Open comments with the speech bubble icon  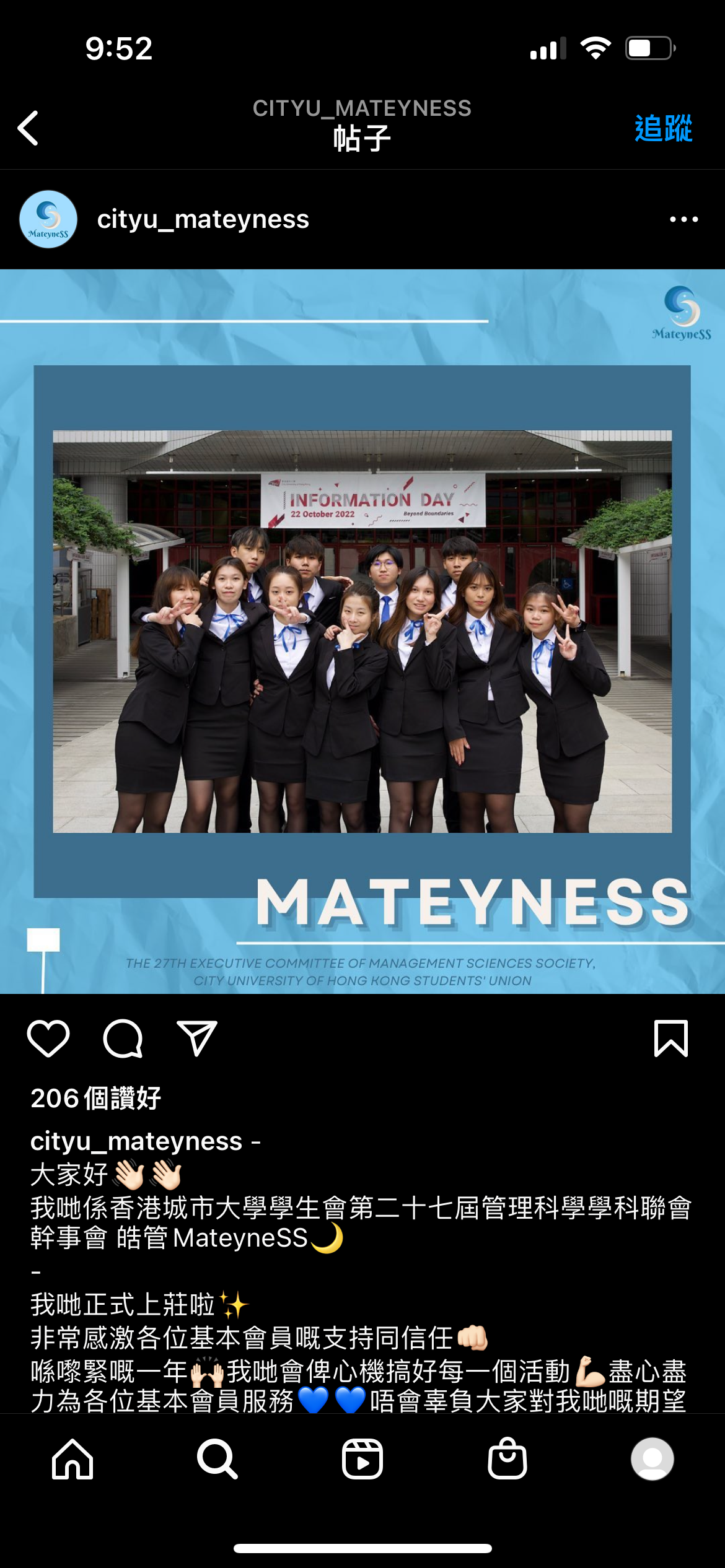pos(123,1039)
